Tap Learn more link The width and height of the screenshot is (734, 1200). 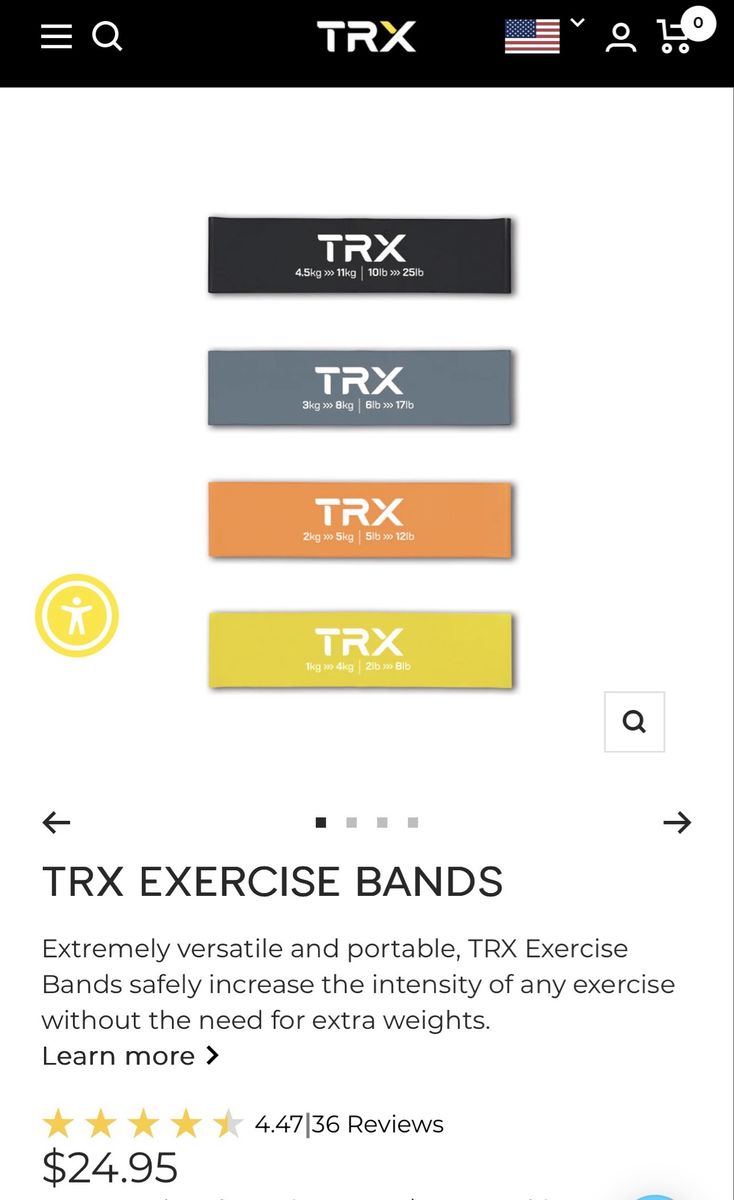click(x=130, y=1056)
